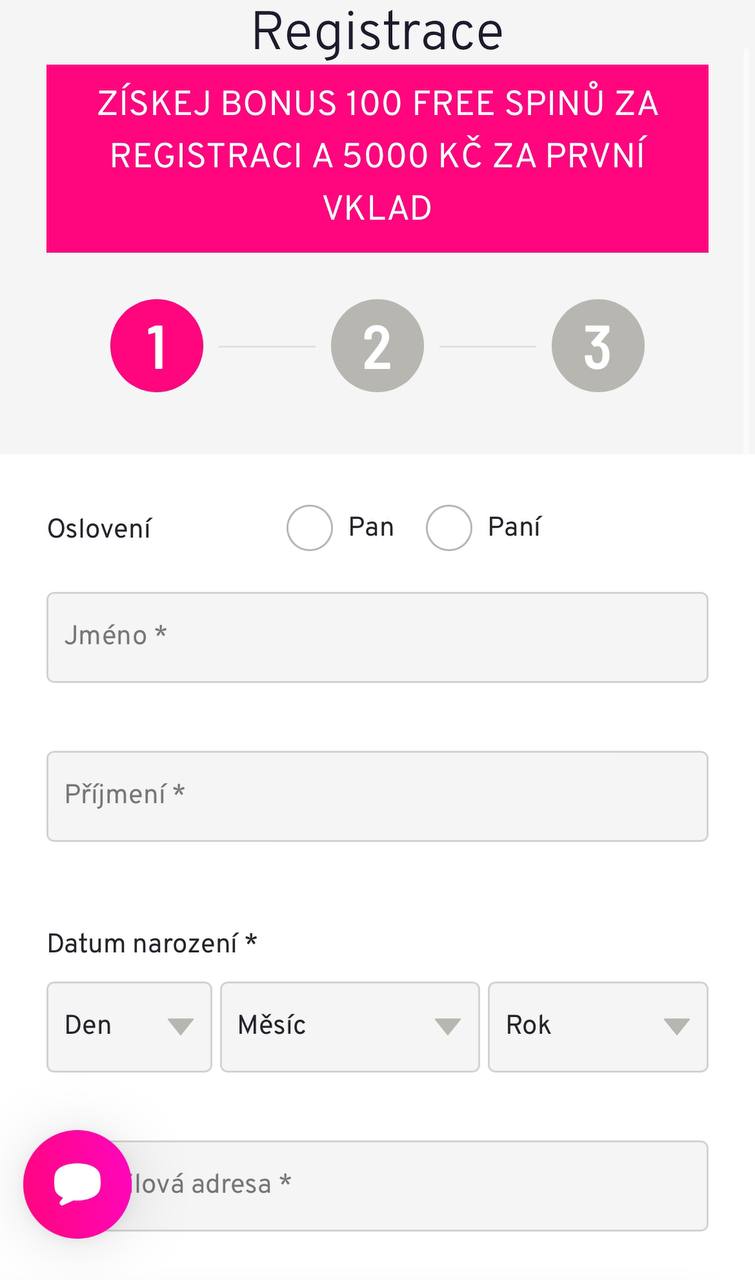Select the Pan radio button

click(310, 528)
